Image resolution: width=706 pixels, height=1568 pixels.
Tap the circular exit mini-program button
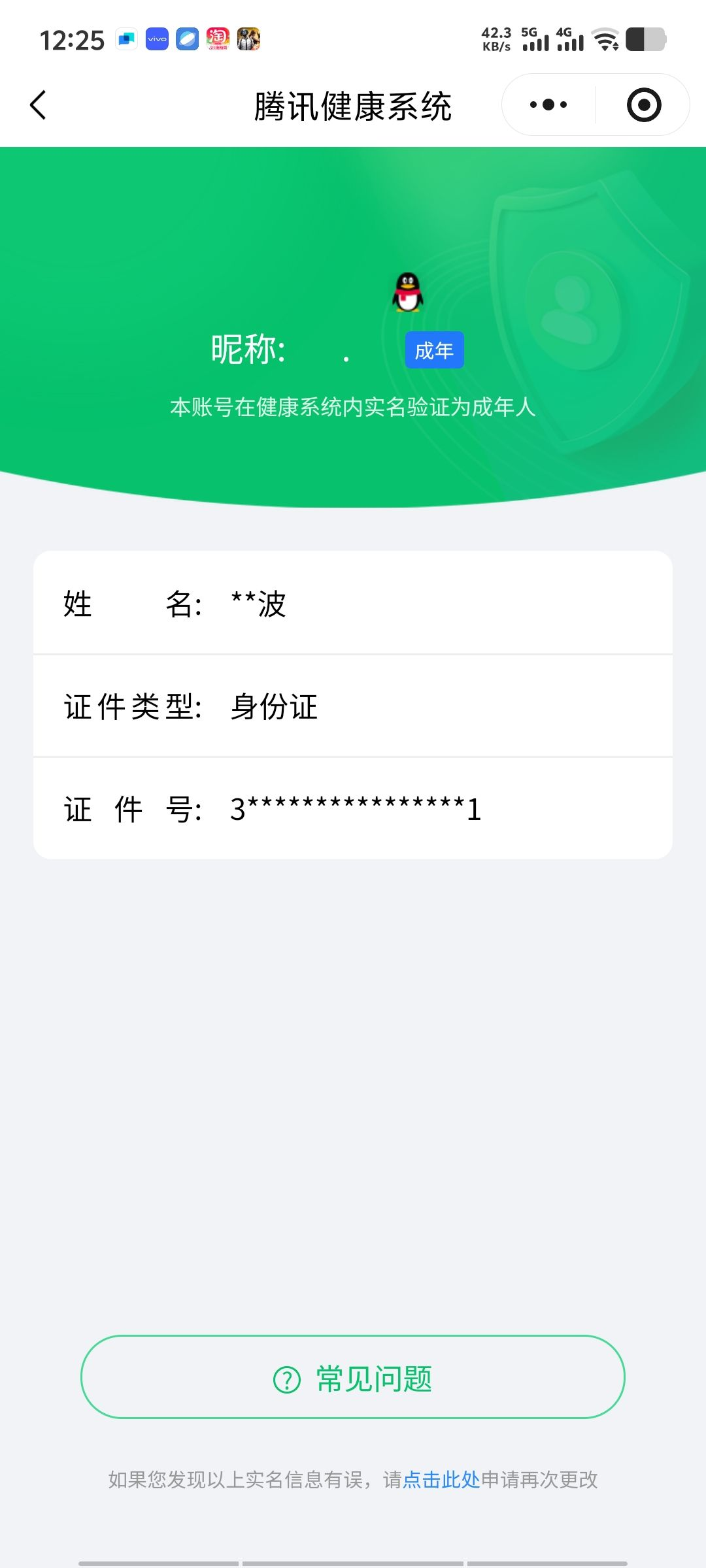coord(644,105)
